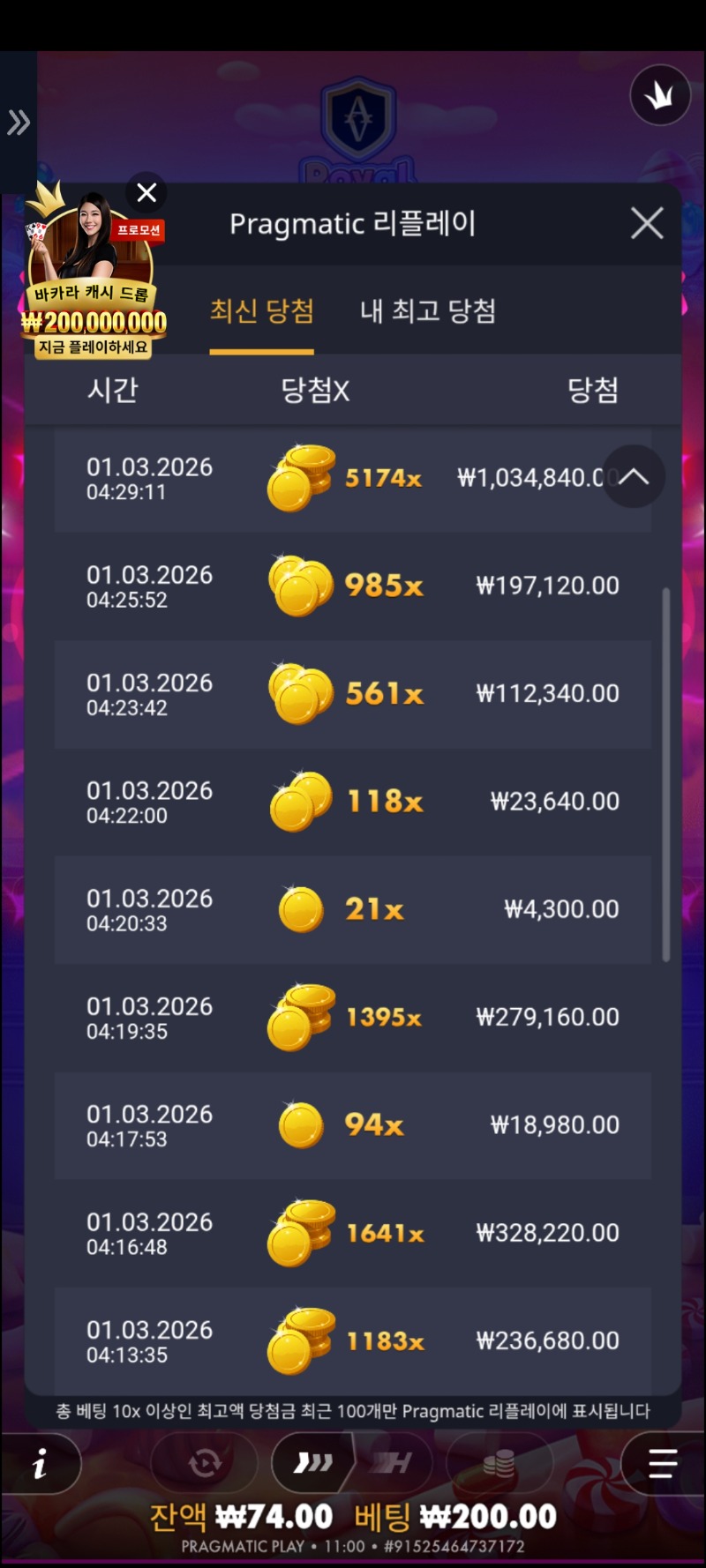
Task: Tap the crown icon at top right
Action: (659, 95)
